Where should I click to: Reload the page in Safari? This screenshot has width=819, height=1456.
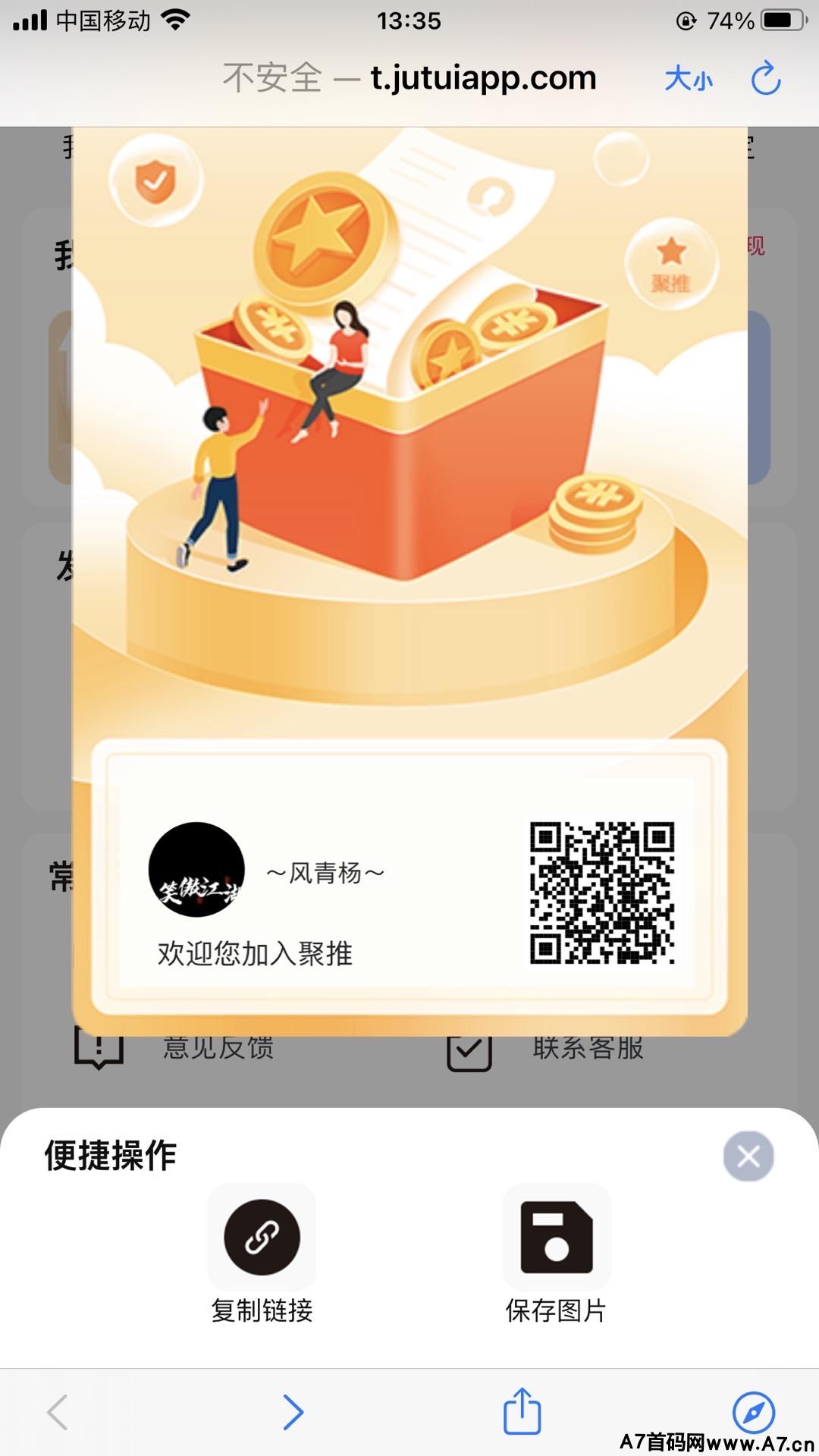click(766, 78)
